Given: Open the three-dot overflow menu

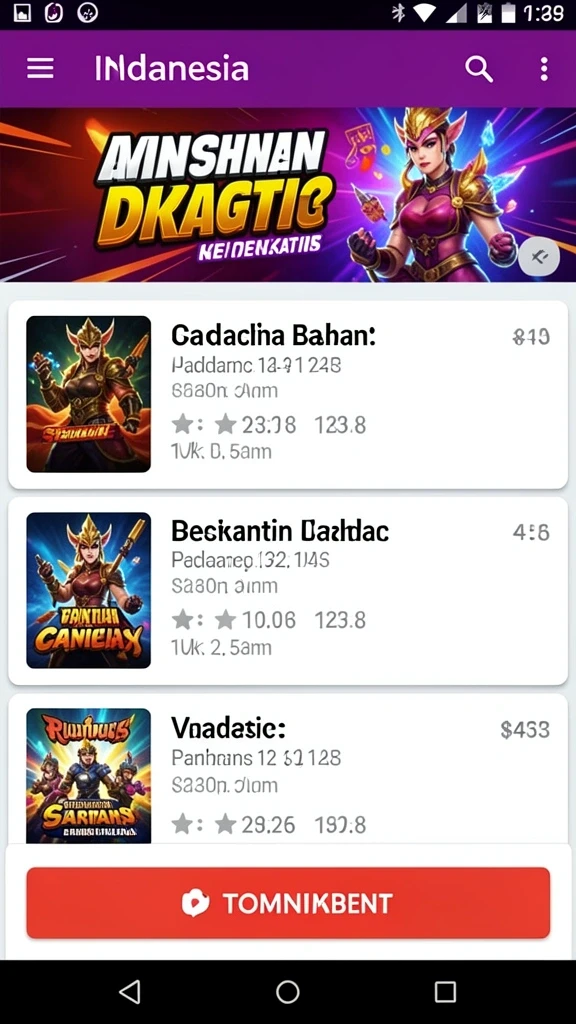Looking at the screenshot, I should click(x=544, y=69).
